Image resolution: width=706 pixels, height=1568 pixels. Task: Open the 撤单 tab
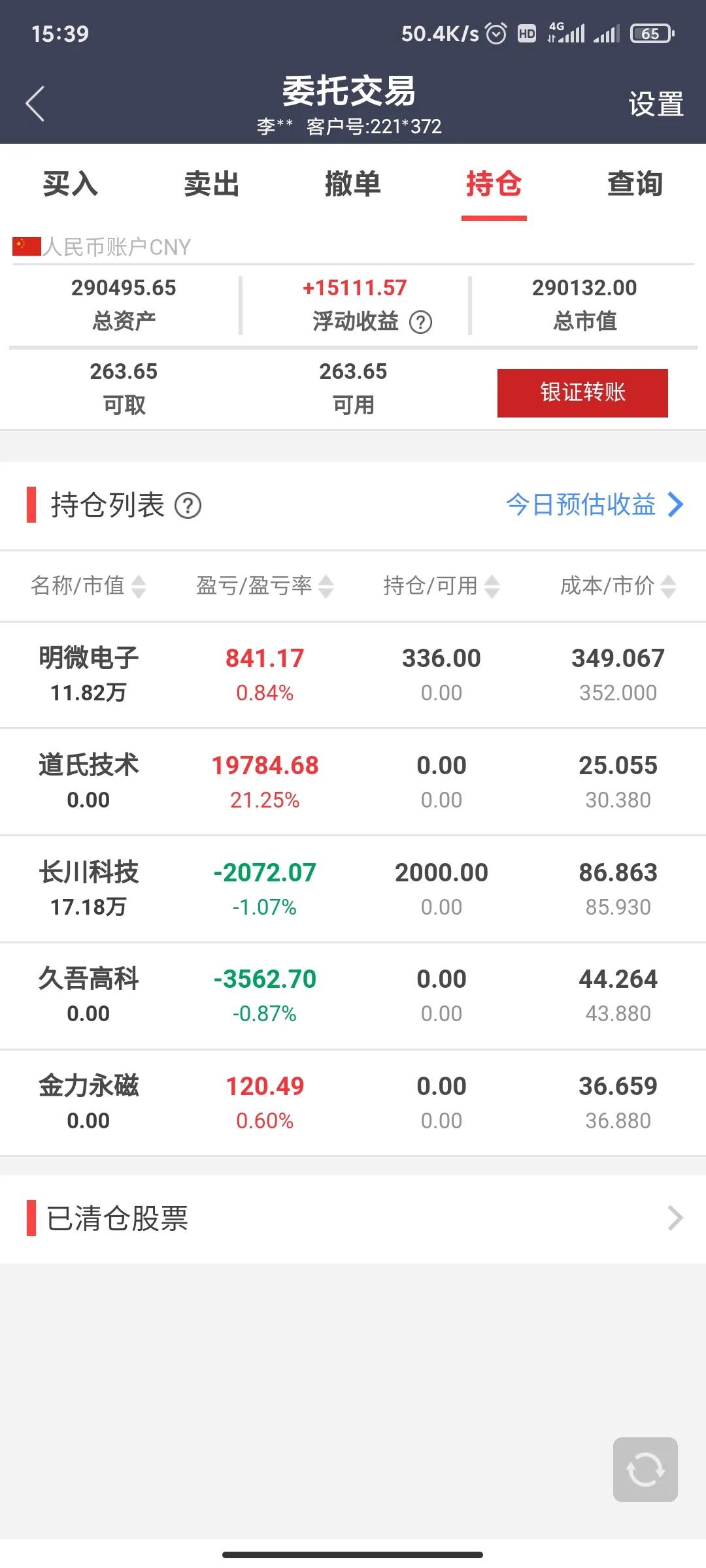pyautogui.click(x=353, y=184)
